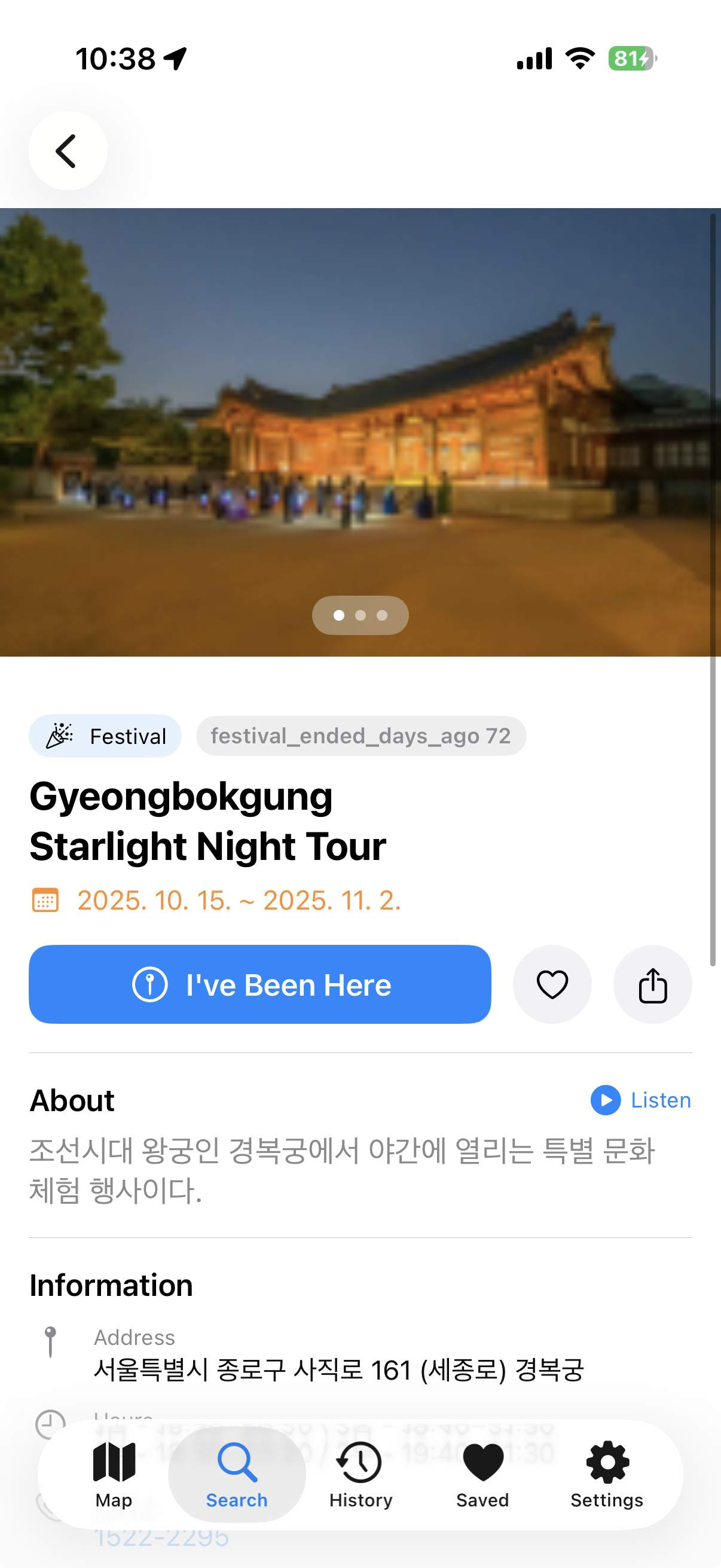This screenshot has width=721, height=1568.
Task: View the Saved tab
Action: pos(482,1474)
